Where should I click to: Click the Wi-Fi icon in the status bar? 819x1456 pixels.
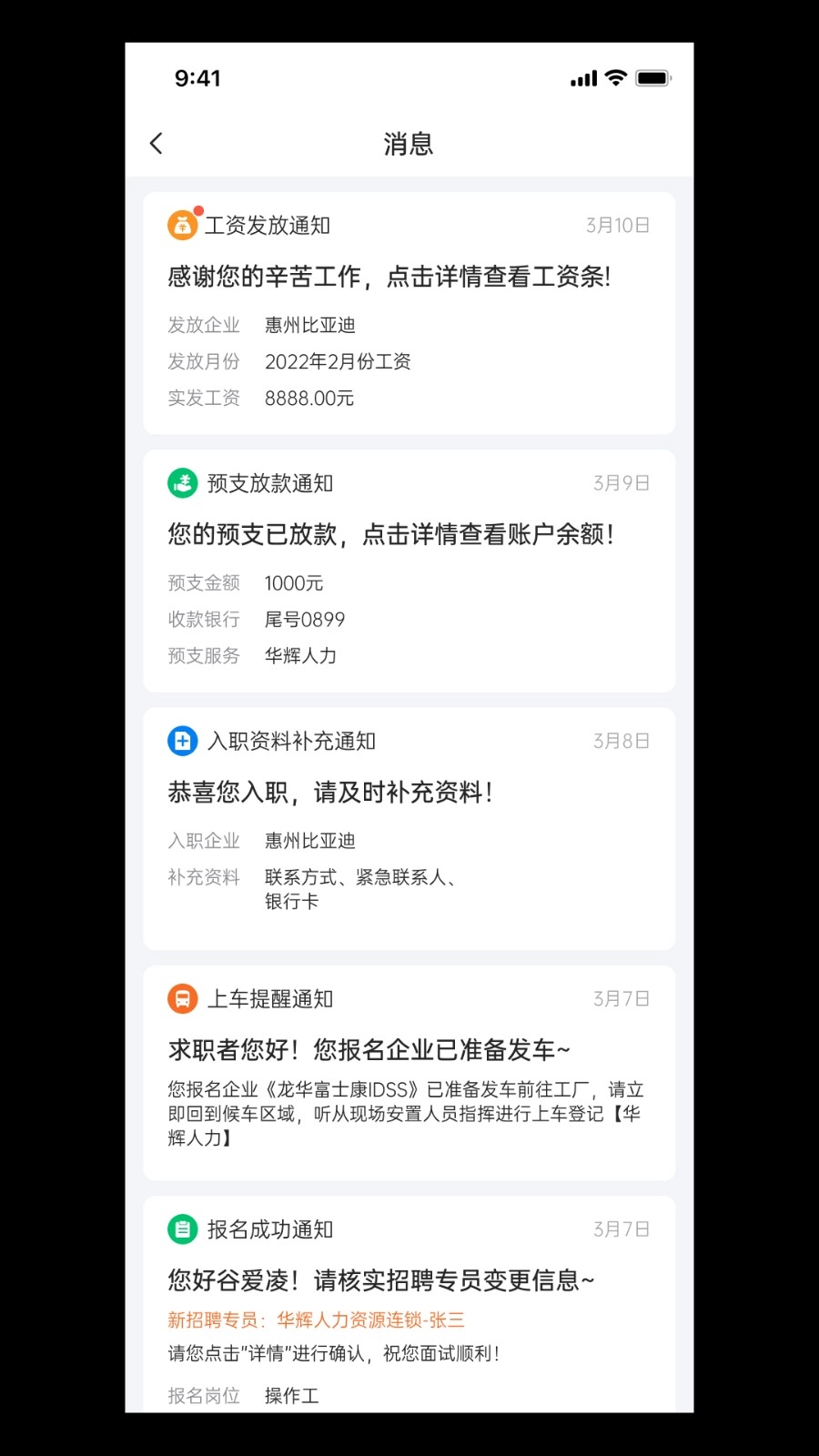click(617, 78)
